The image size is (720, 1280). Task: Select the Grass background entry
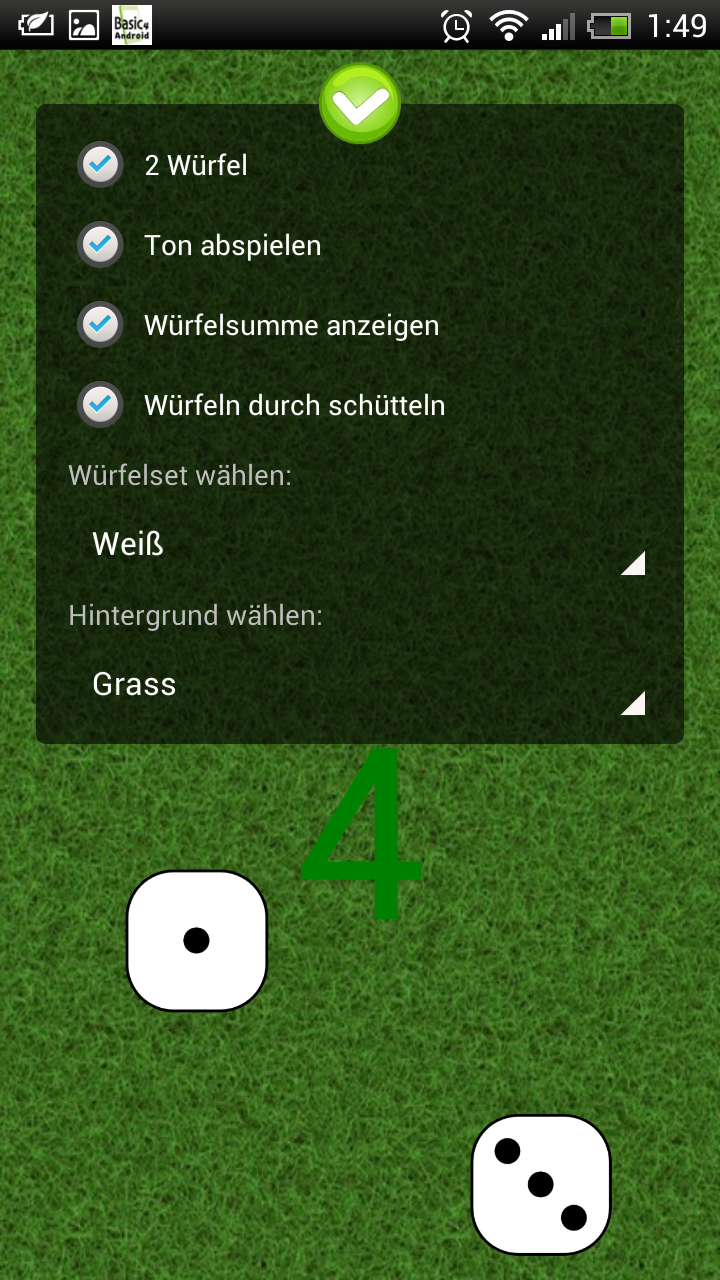[x=134, y=684]
